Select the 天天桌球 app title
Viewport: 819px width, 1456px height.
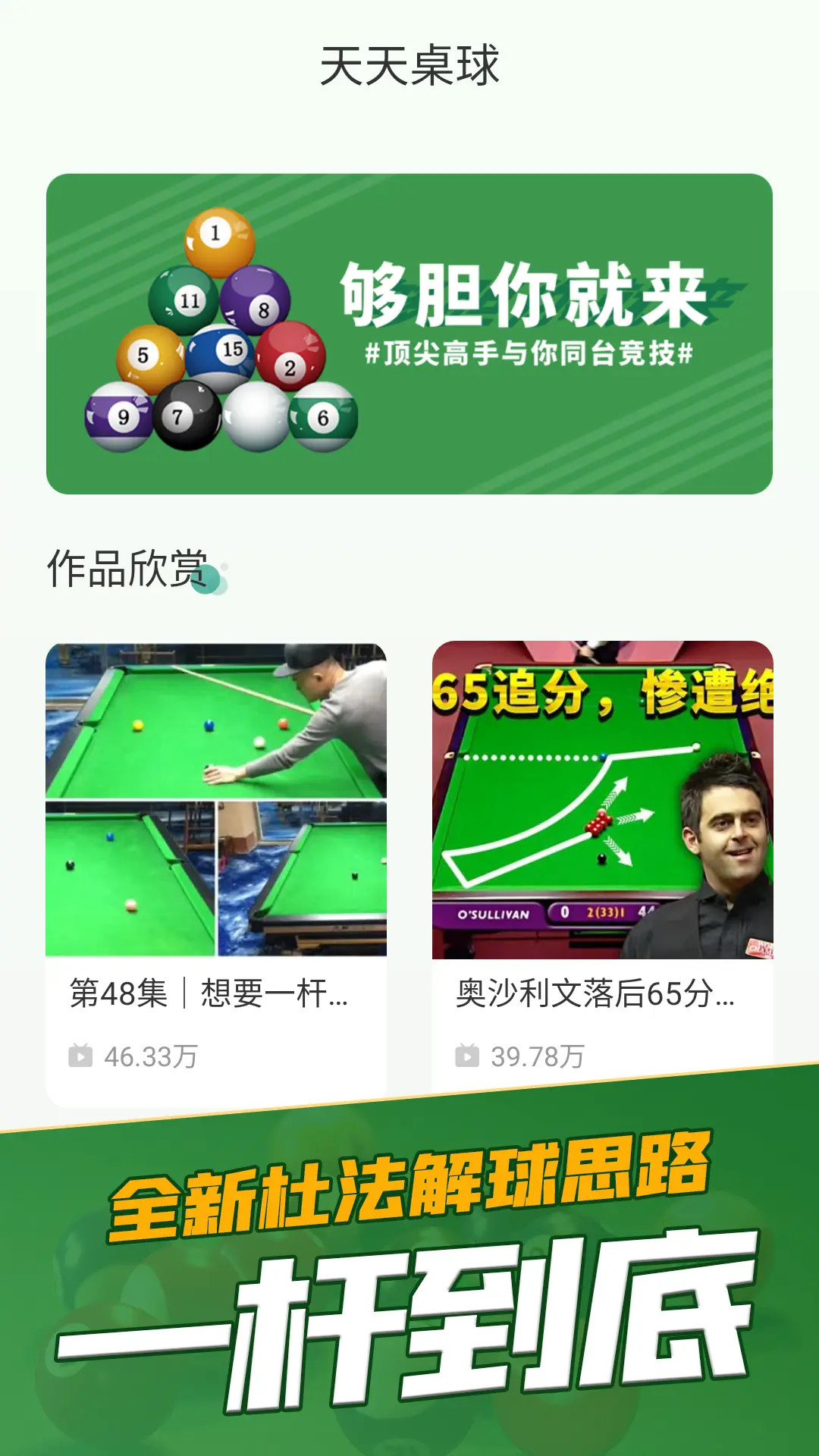click(409, 64)
